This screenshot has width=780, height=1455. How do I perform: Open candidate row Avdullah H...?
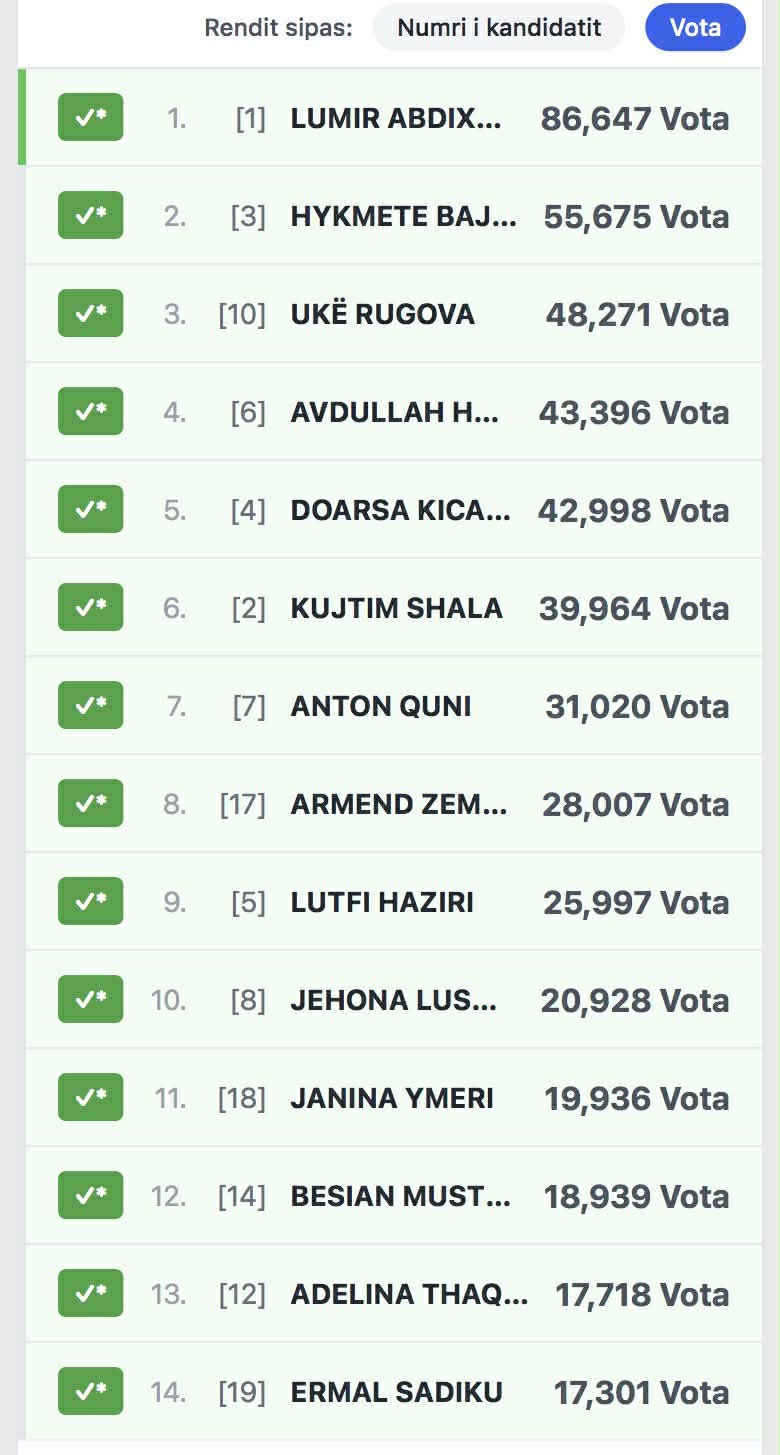pyautogui.click(x=394, y=413)
